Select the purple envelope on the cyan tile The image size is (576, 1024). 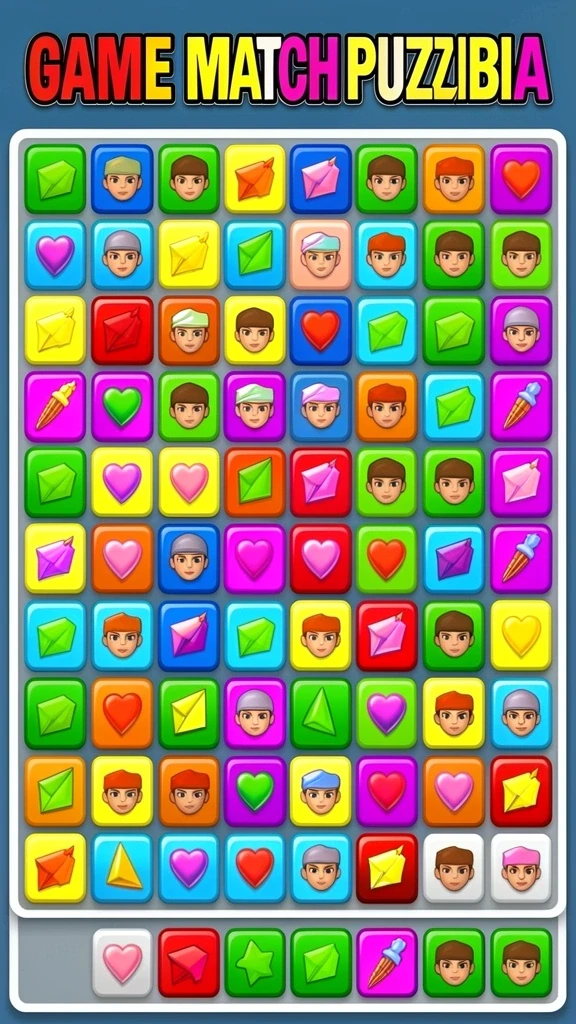[x=455, y=558]
